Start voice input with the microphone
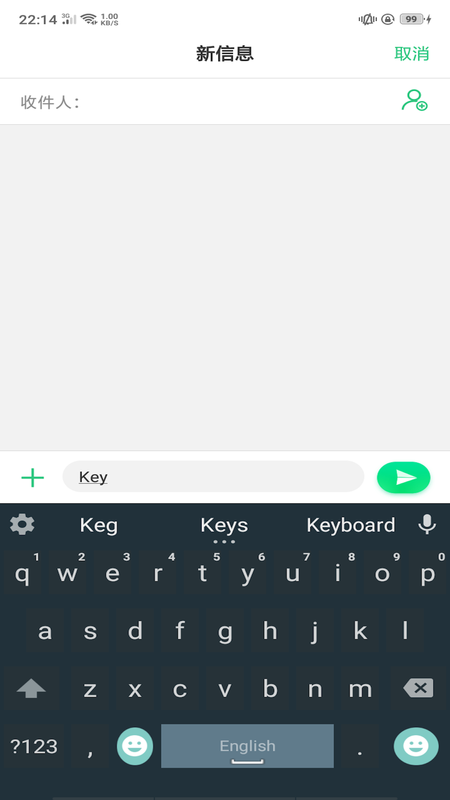 (x=427, y=524)
